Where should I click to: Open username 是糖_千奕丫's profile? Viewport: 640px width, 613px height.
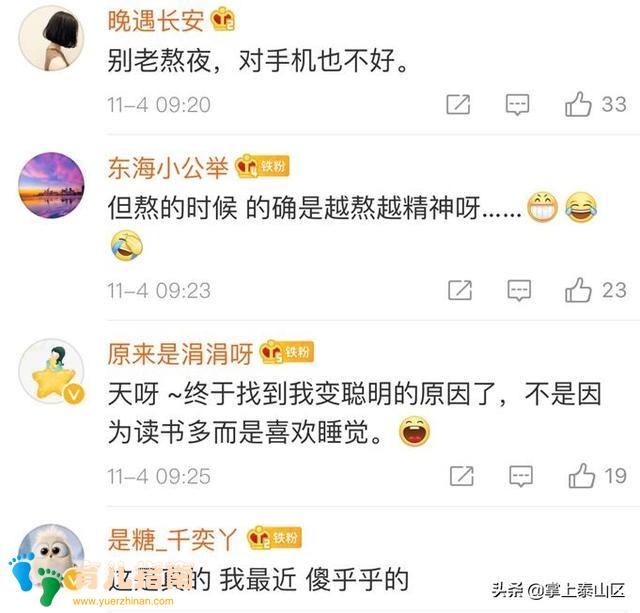[172, 539]
